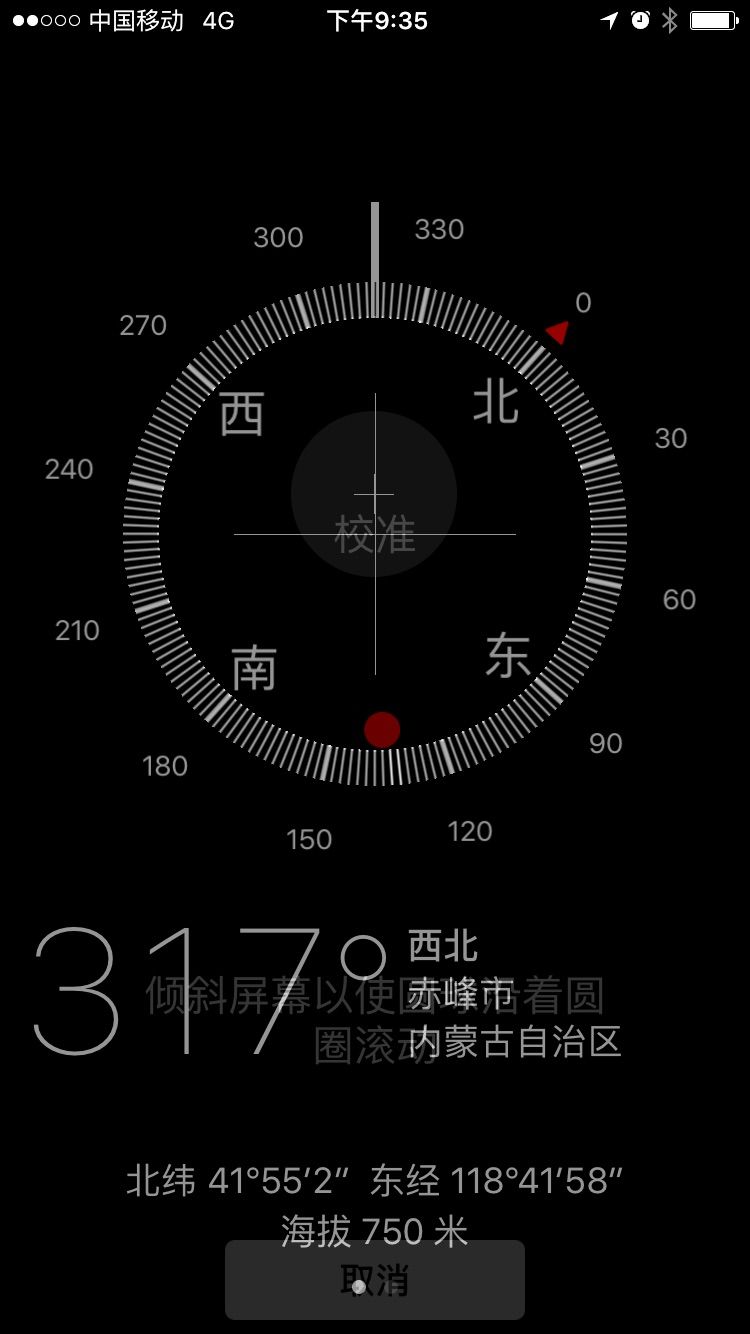Tap the coordinates to open Maps

(x=375, y=1181)
